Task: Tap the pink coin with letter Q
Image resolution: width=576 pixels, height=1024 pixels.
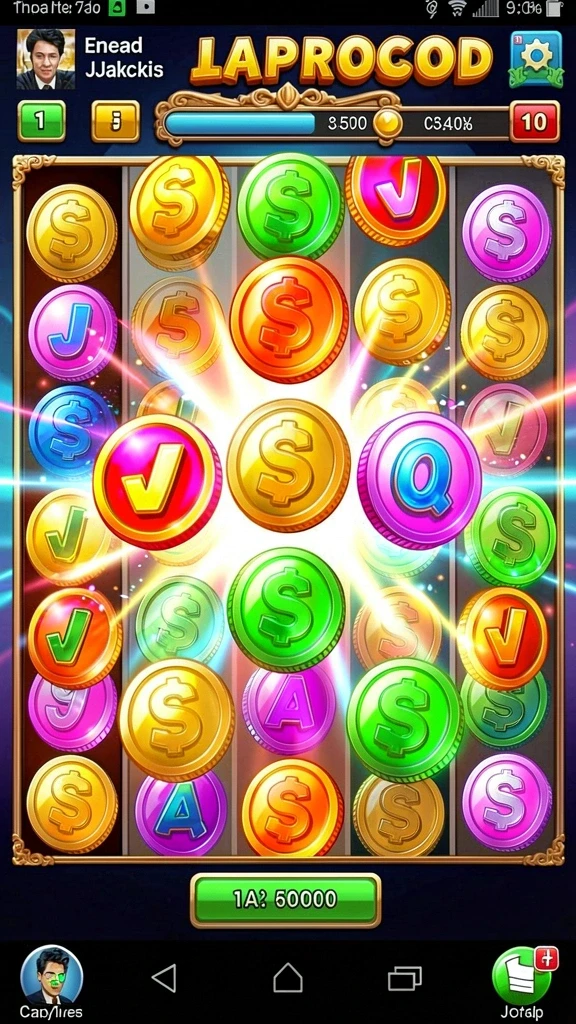Action: (420, 479)
